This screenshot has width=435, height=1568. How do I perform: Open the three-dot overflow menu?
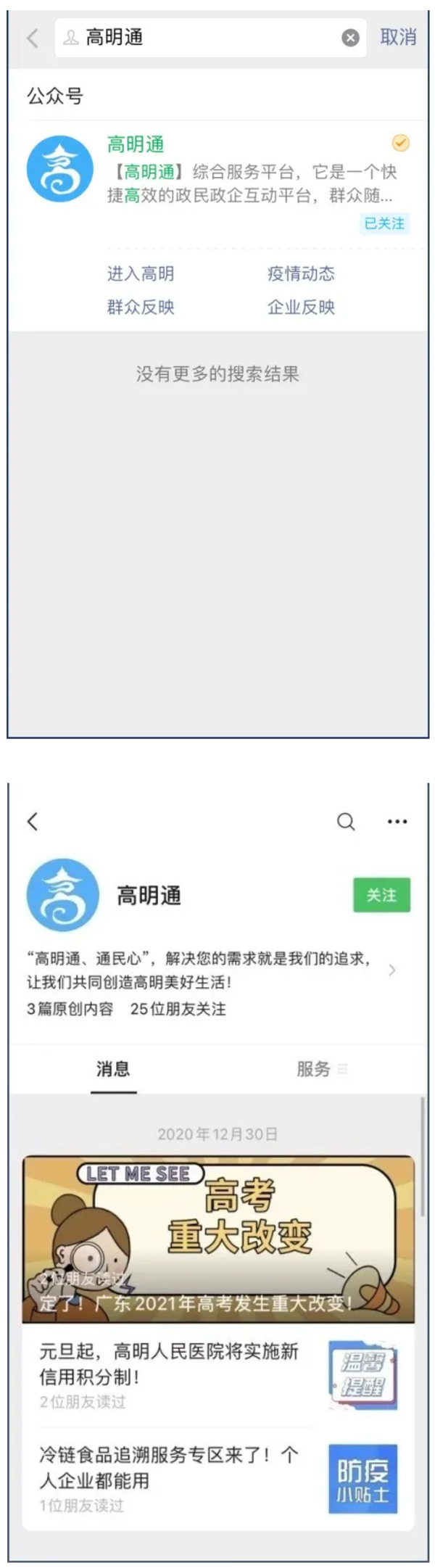[x=397, y=822]
